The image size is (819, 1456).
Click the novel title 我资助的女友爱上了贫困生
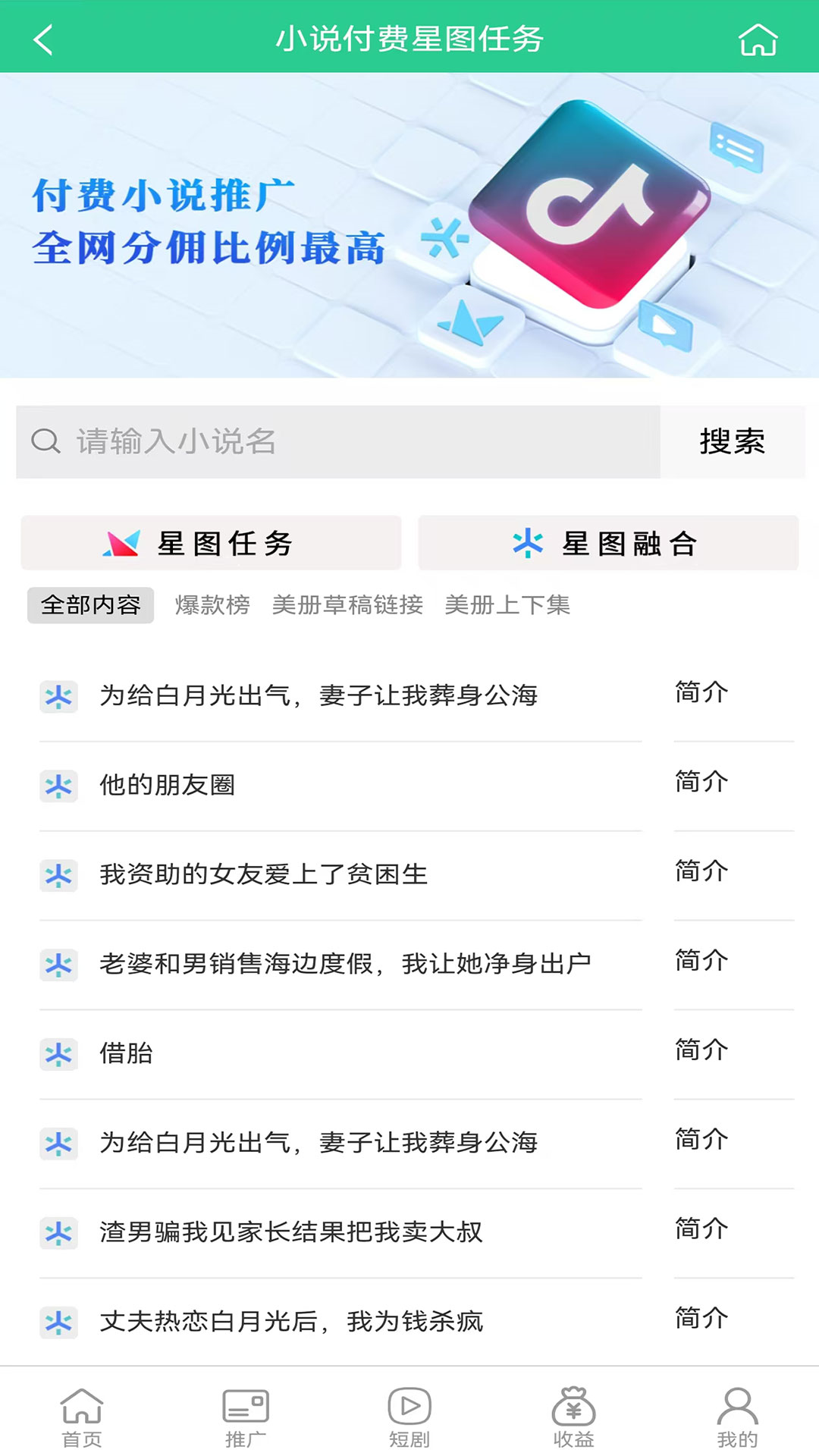[x=263, y=874]
